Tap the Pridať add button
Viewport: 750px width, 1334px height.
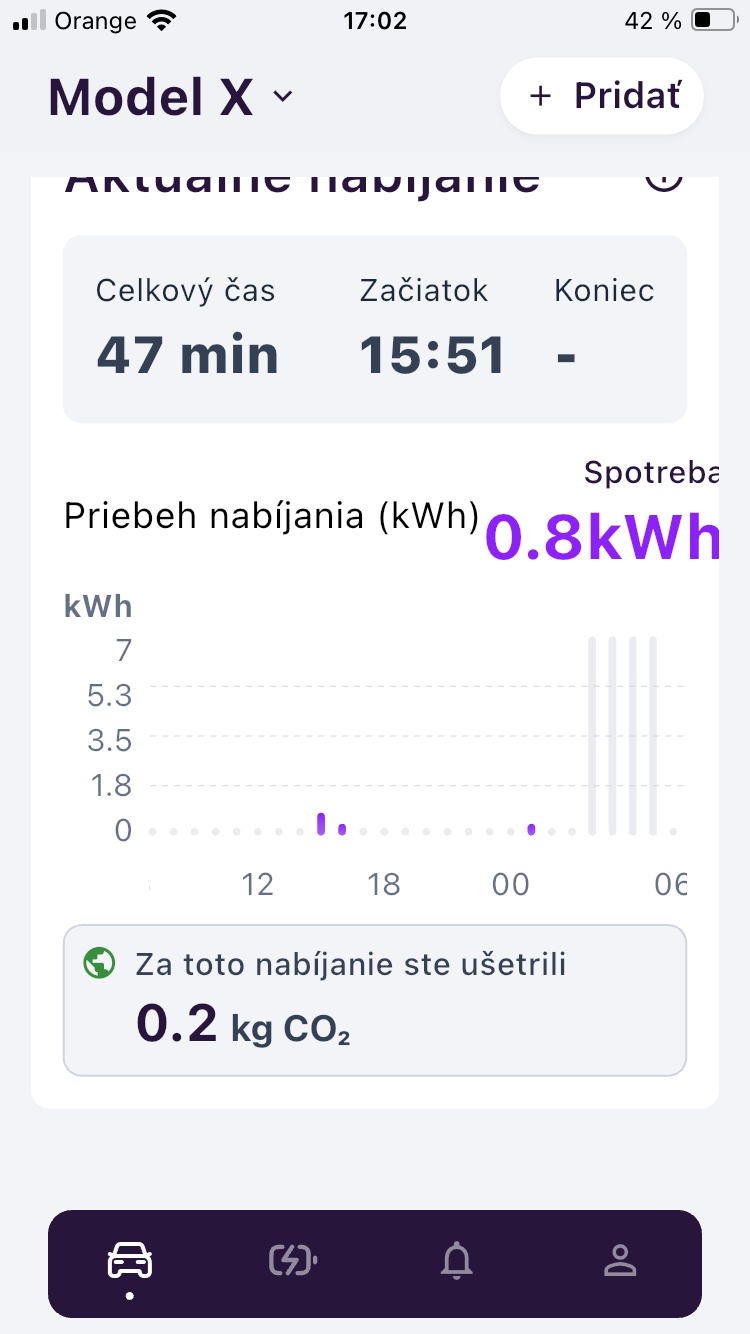pyautogui.click(x=602, y=96)
